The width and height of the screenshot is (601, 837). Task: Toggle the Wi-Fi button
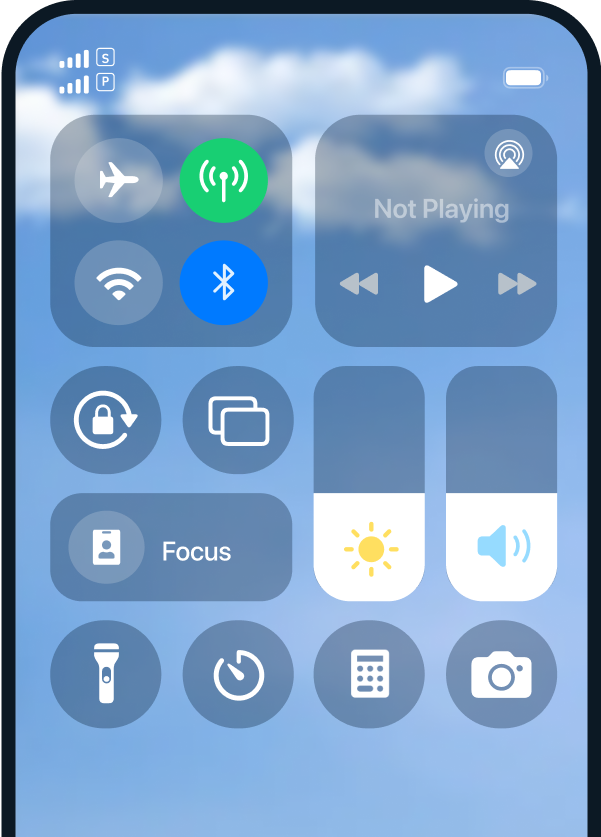pos(119,285)
